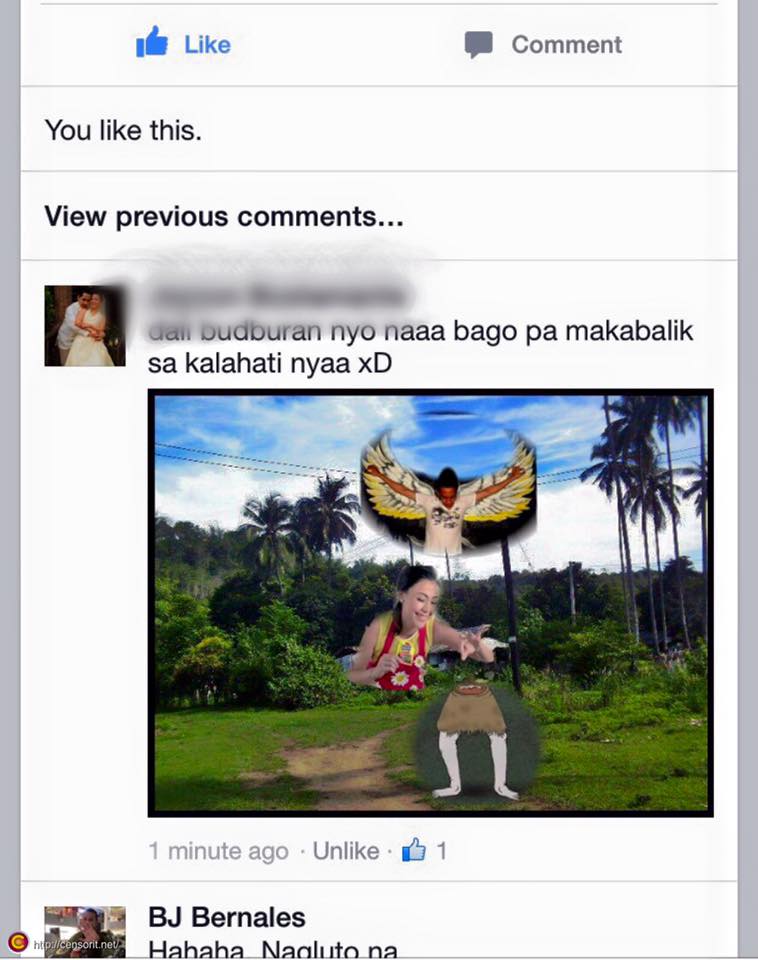This screenshot has height=960, width=758.
Task: Open the attached photo in the comment
Action: click(x=430, y=602)
